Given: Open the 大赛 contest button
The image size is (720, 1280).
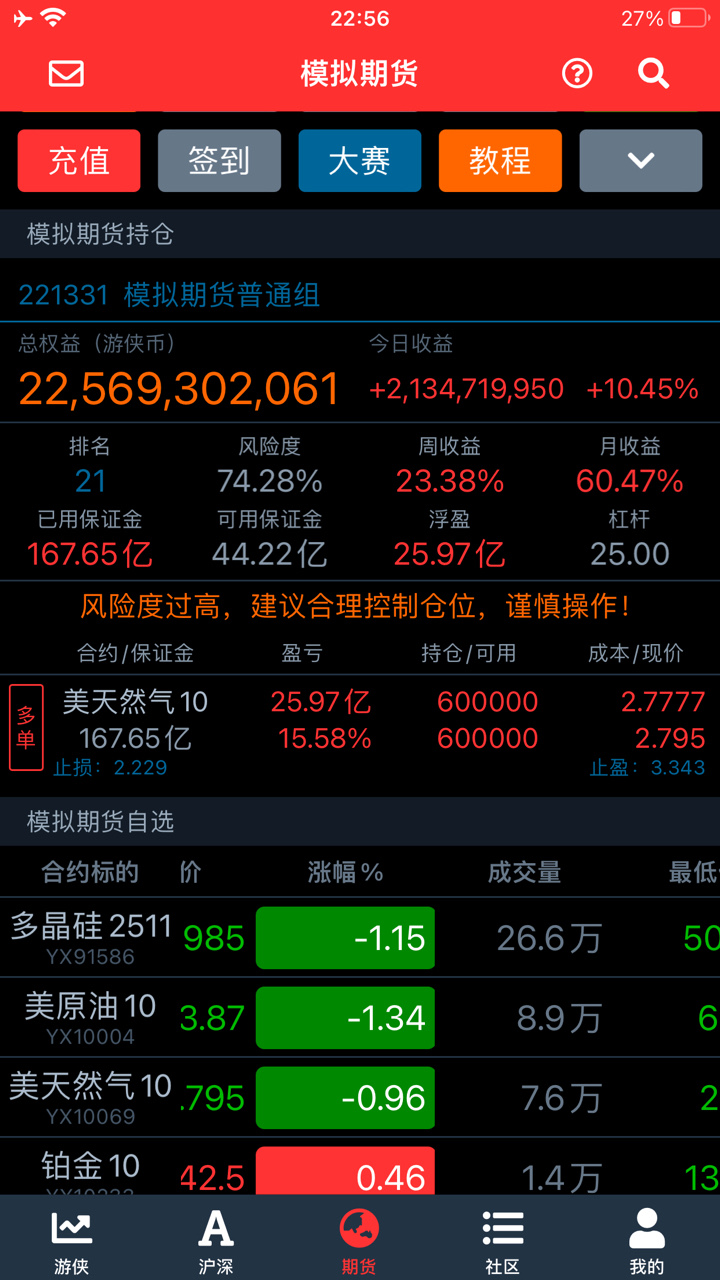Looking at the screenshot, I should pos(360,160).
